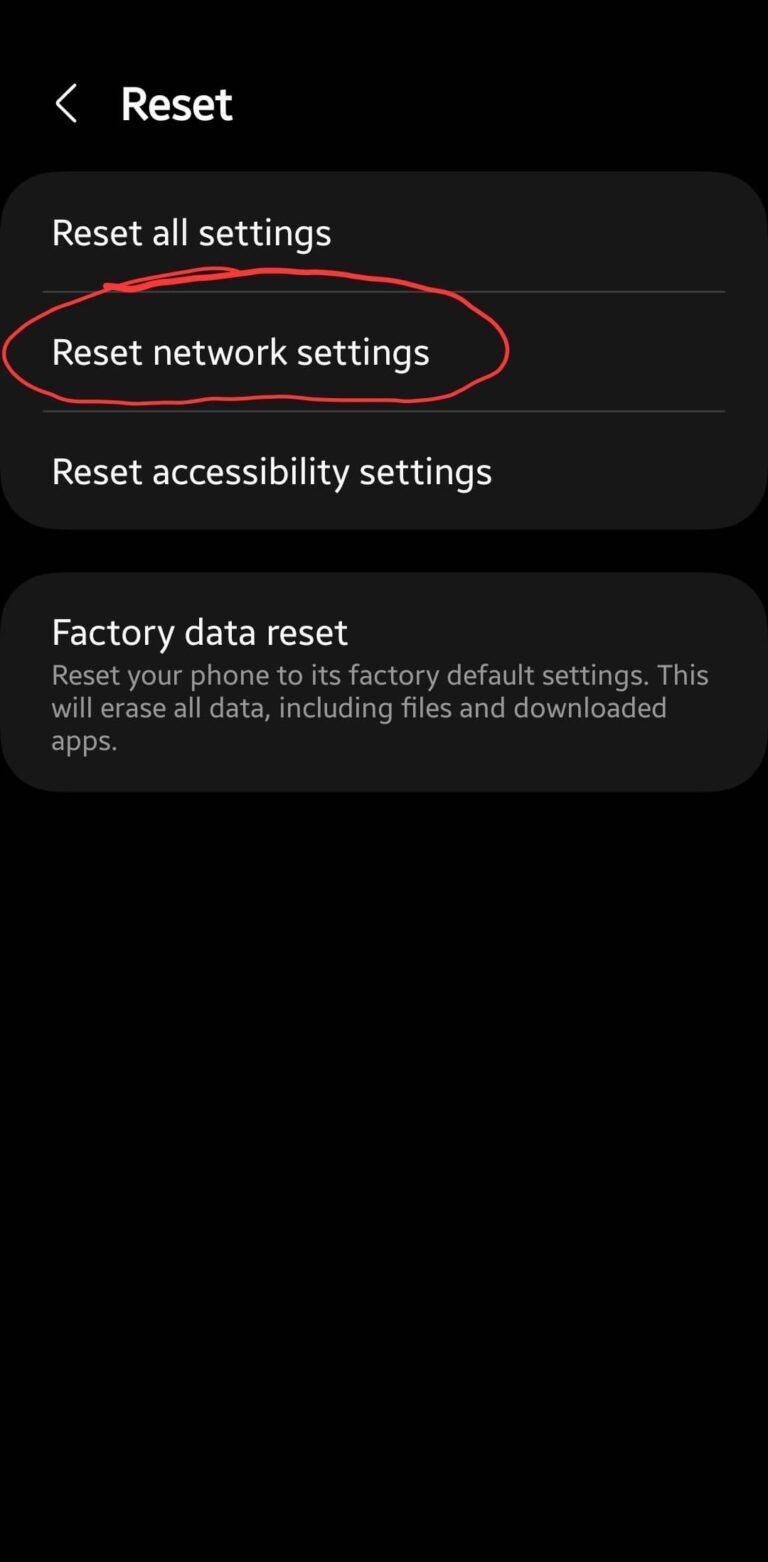Viewport: 768px width, 1562px height.
Task: Navigate back using the left-pointing chevron
Action: [66, 103]
